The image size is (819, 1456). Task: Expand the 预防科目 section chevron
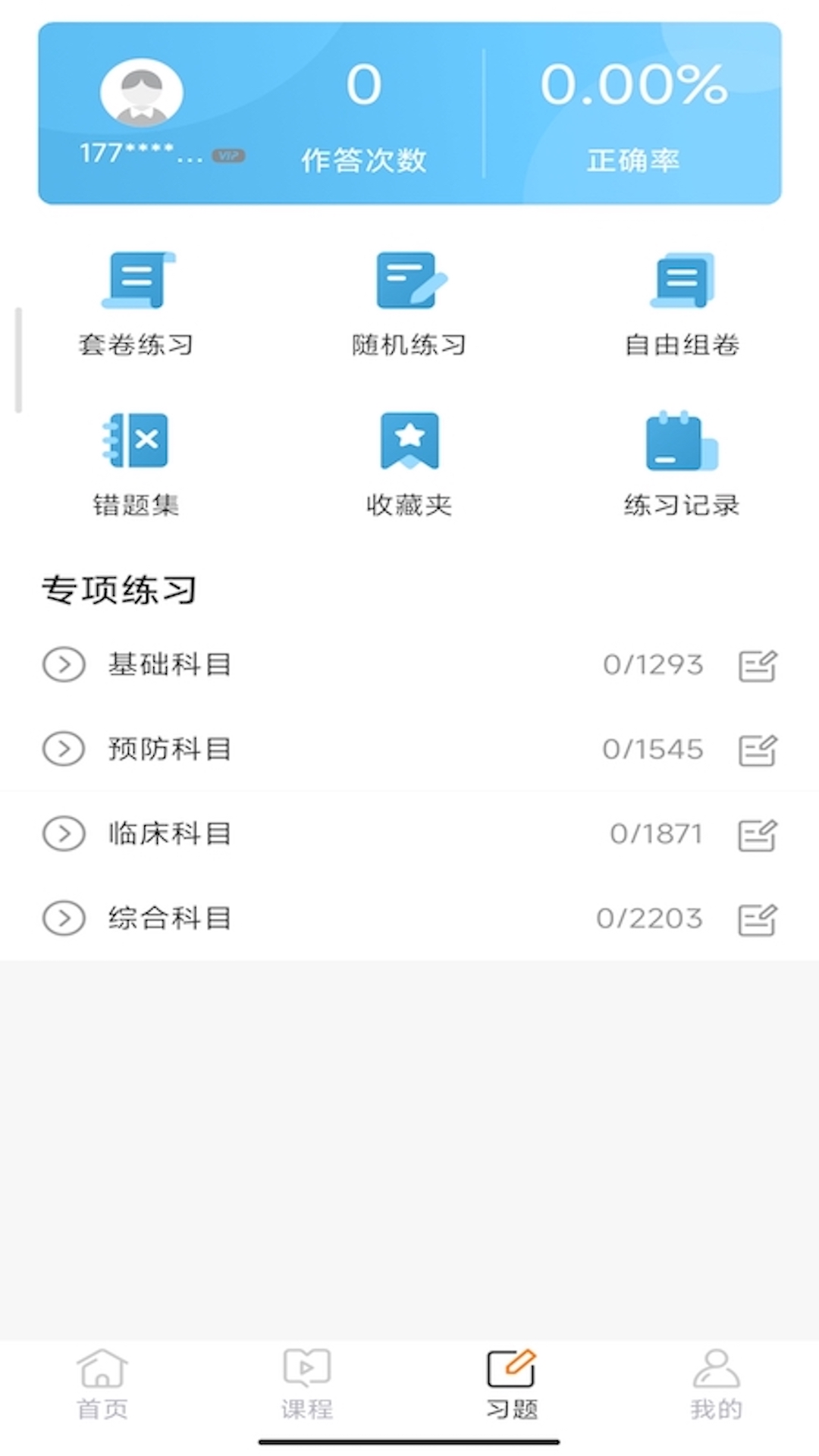[x=64, y=750]
